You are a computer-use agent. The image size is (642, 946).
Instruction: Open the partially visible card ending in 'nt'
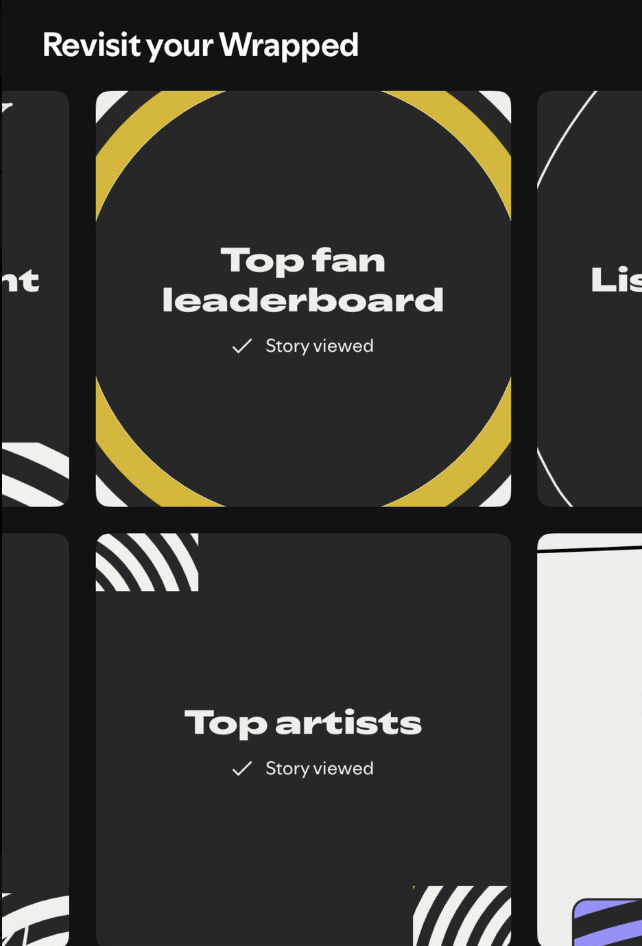click(x=34, y=298)
